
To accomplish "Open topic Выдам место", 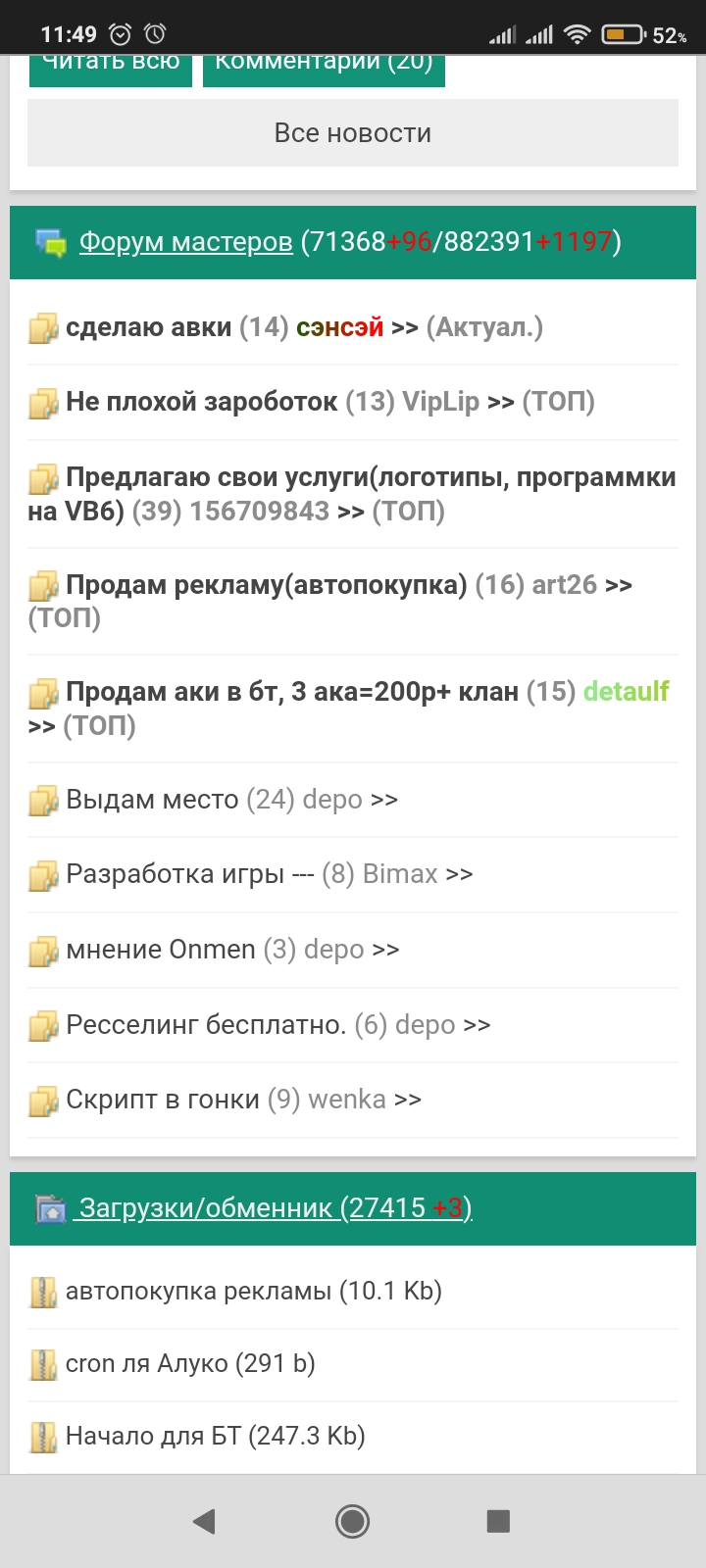I will pyautogui.click(x=152, y=800).
